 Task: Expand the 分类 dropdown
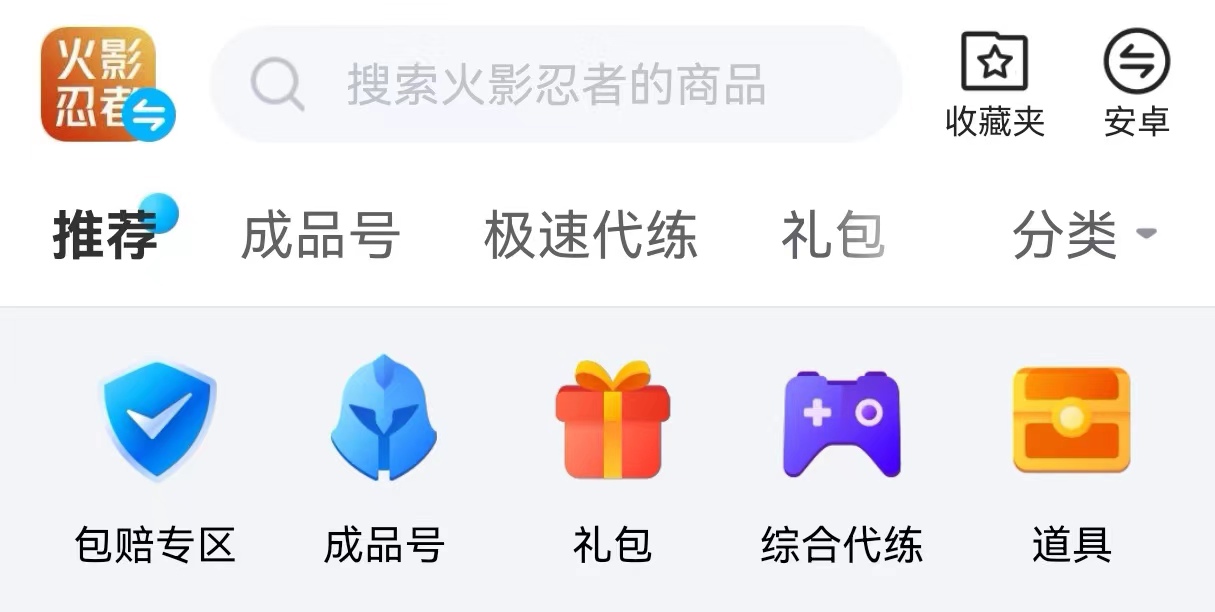(1083, 236)
